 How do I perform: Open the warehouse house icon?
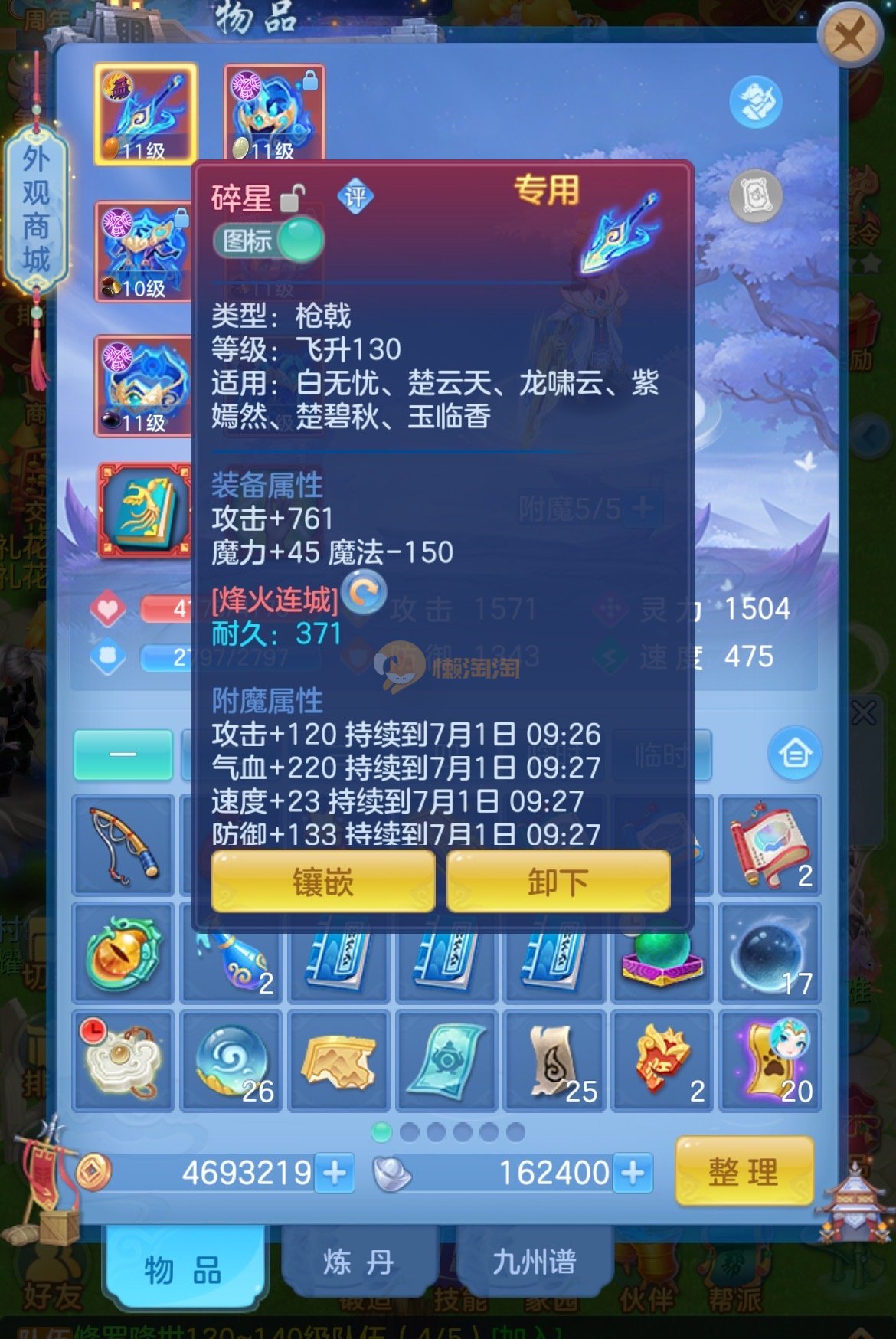point(795,755)
